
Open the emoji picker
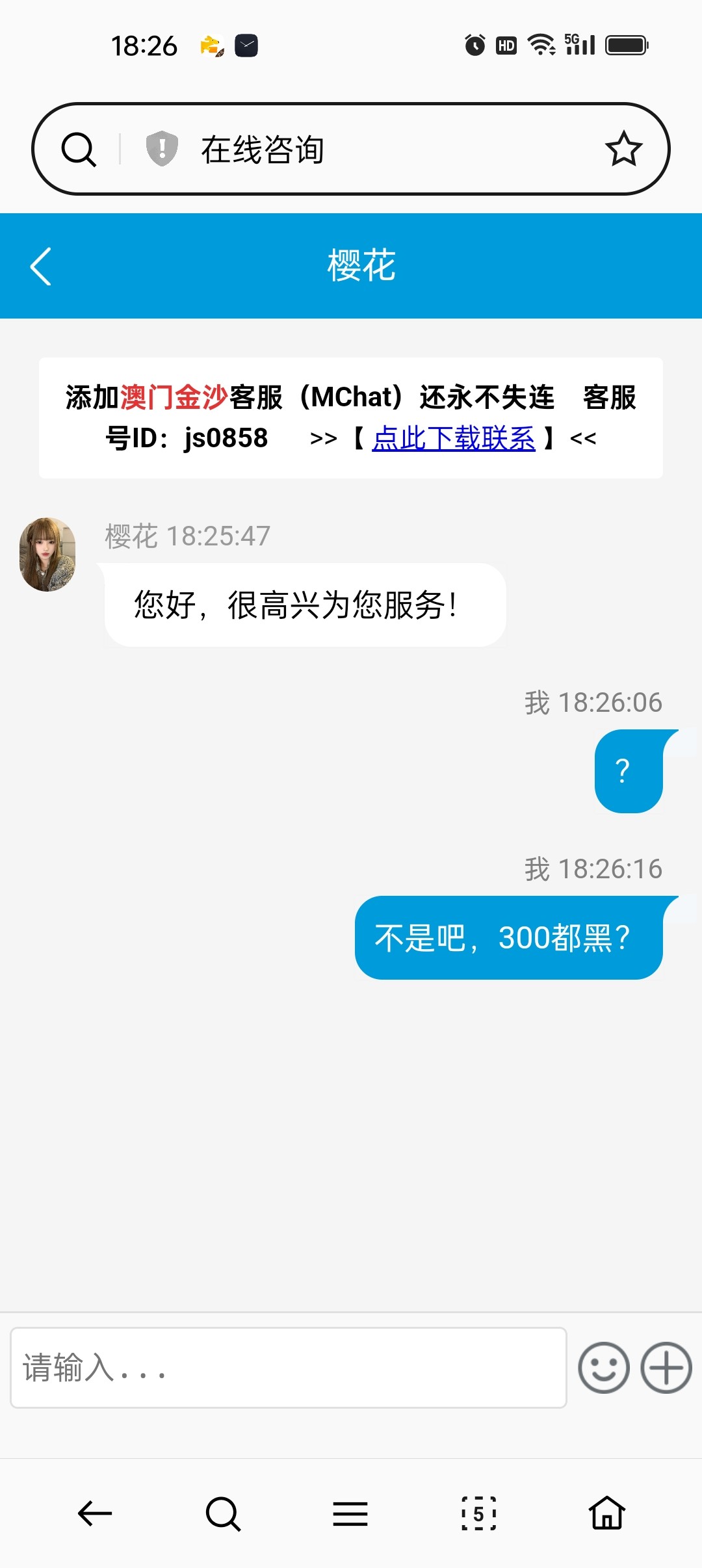[604, 1368]
